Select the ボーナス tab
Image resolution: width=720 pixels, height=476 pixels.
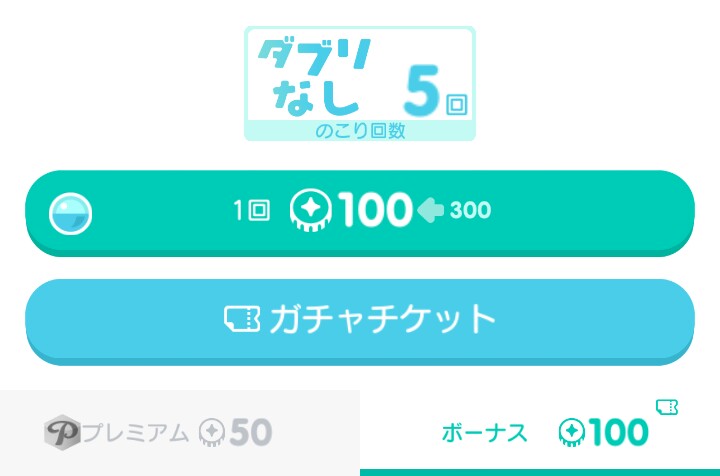point(540,432)
